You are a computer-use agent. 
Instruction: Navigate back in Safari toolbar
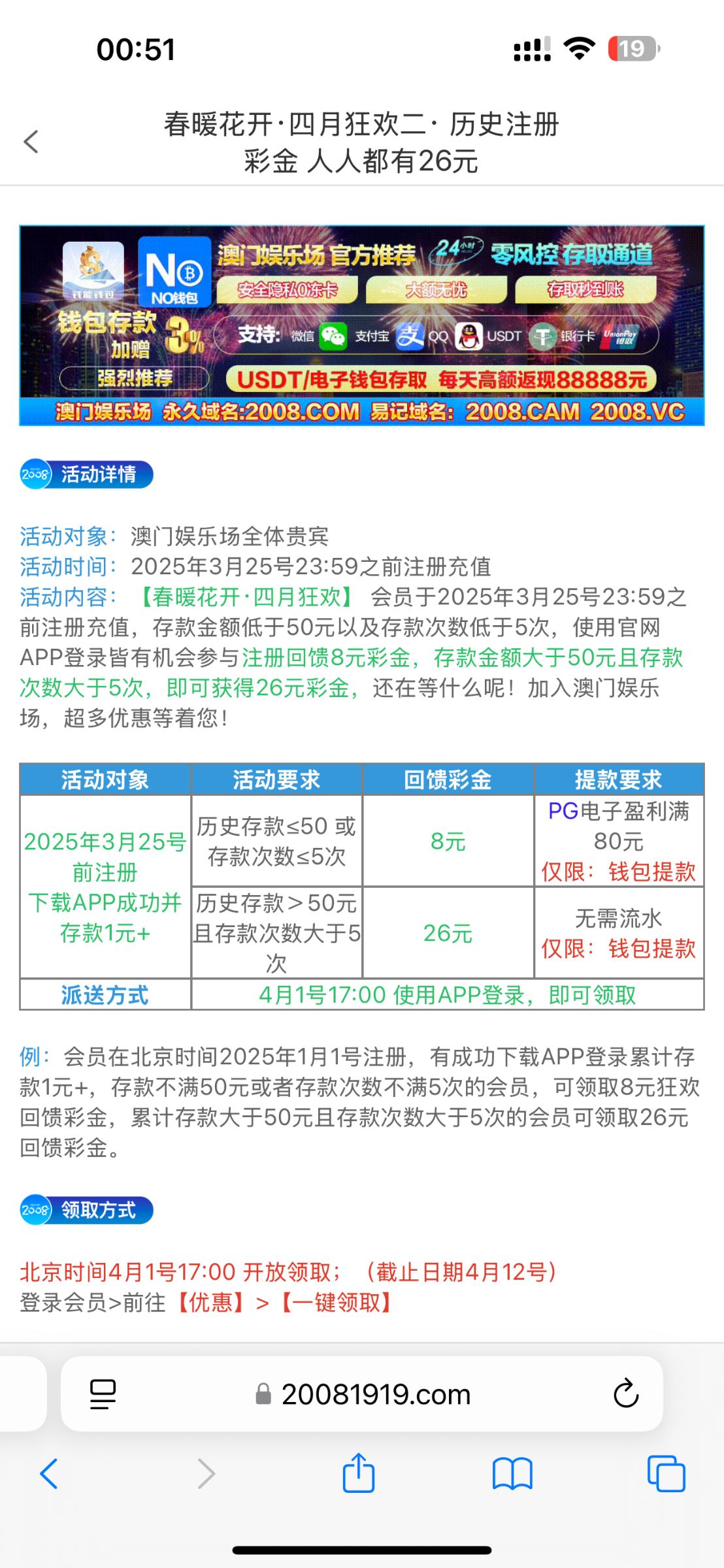pos(49,1474)
